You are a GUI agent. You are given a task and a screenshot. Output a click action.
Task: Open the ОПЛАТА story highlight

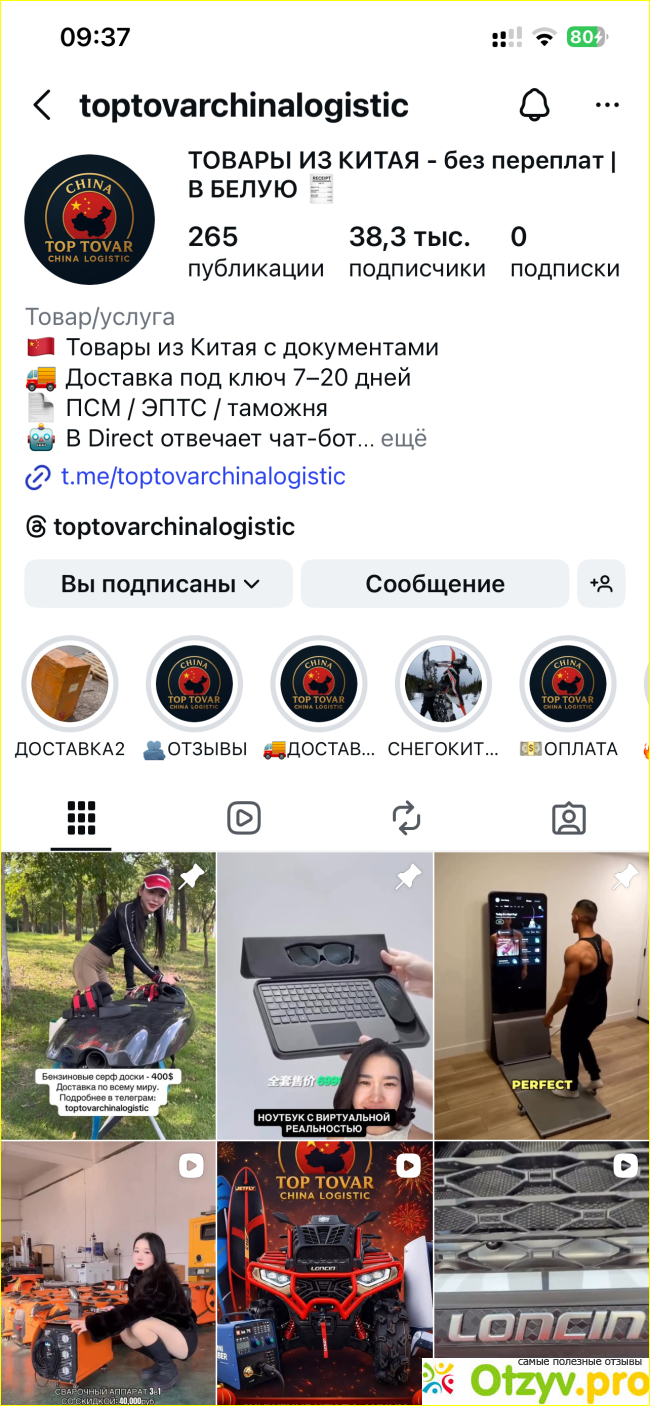[x=568, y=685]
